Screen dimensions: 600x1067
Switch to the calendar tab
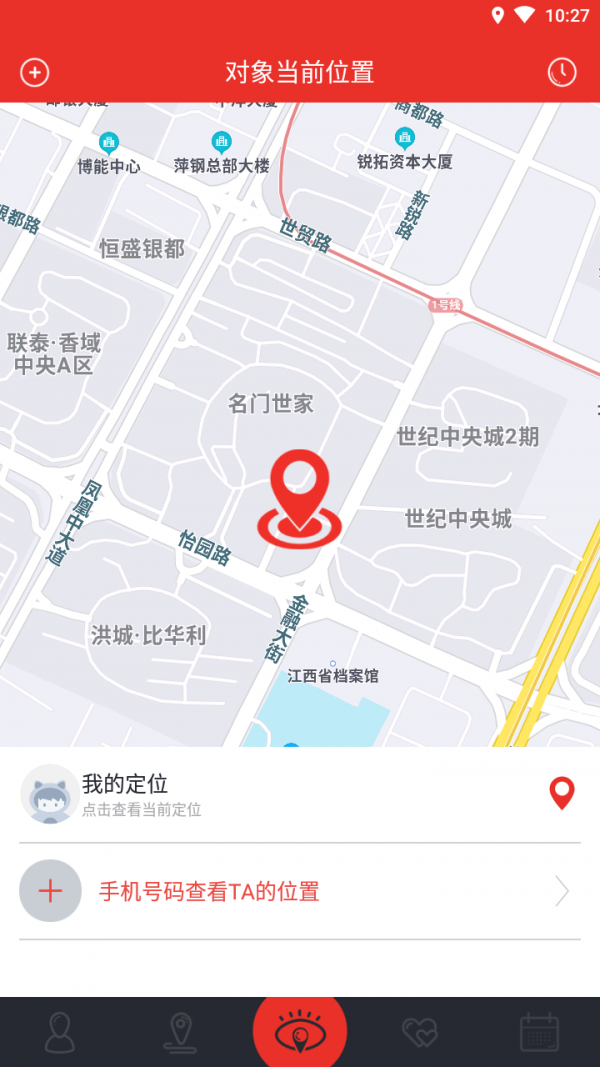tap(540, 1032)
